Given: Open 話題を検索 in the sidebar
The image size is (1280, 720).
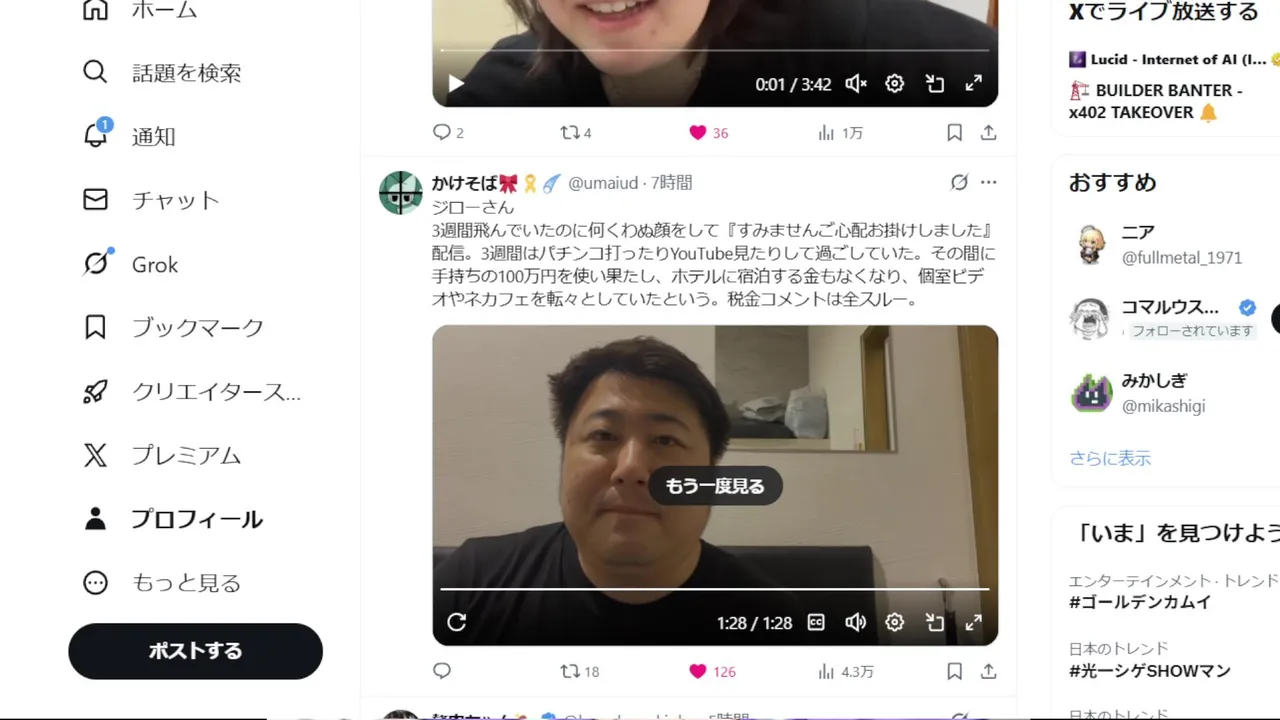Looking at the screenshot, I should pos(186,73).
